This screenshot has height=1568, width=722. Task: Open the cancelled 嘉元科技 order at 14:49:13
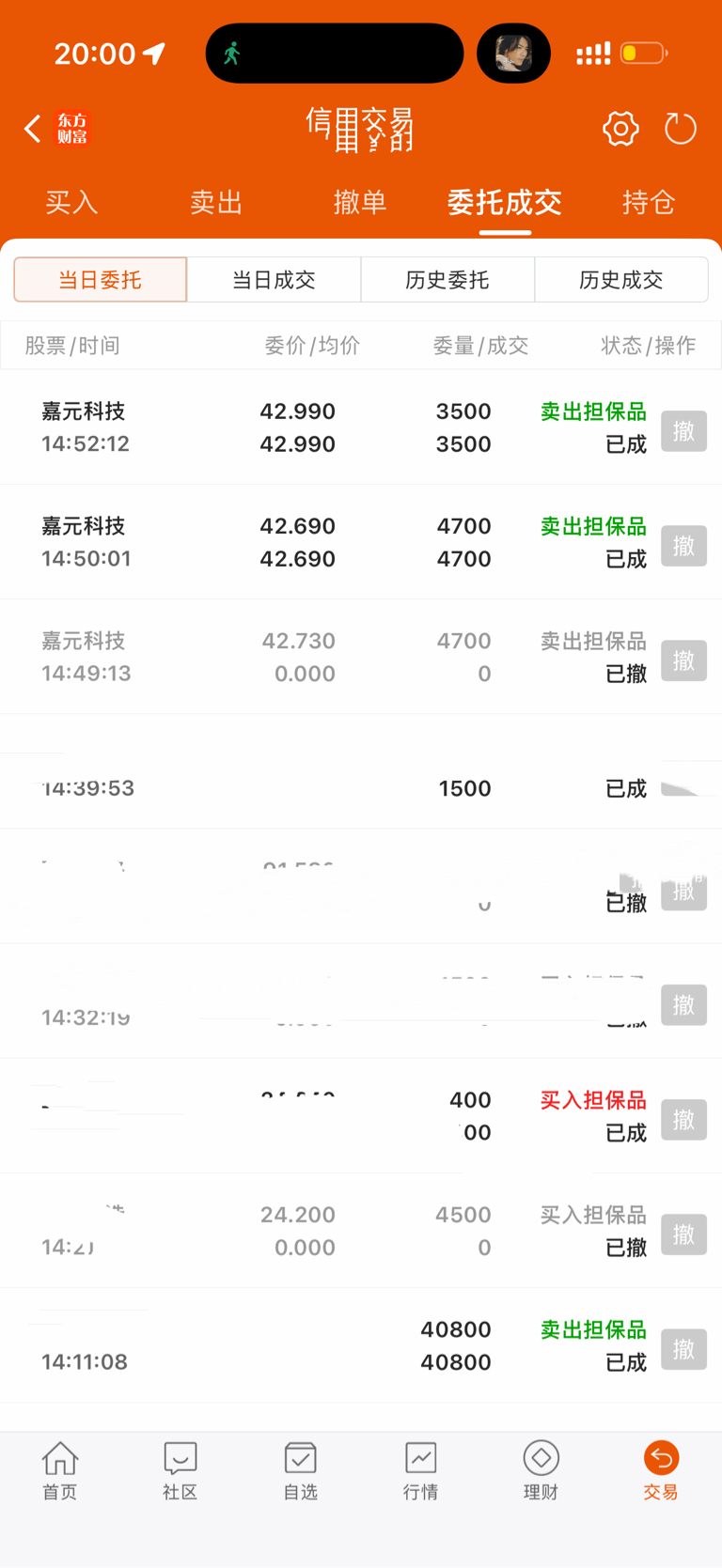coord(282,657)
